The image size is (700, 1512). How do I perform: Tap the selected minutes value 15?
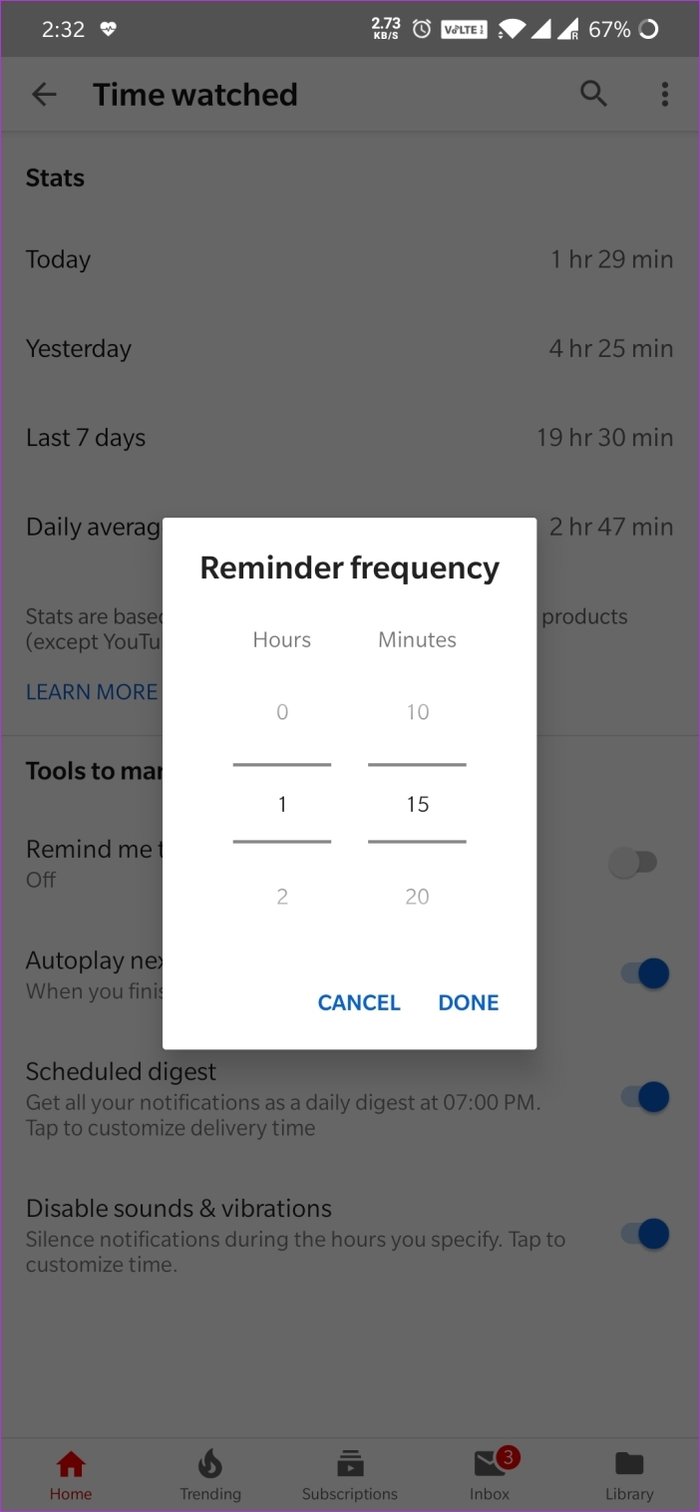pos(417,804)
